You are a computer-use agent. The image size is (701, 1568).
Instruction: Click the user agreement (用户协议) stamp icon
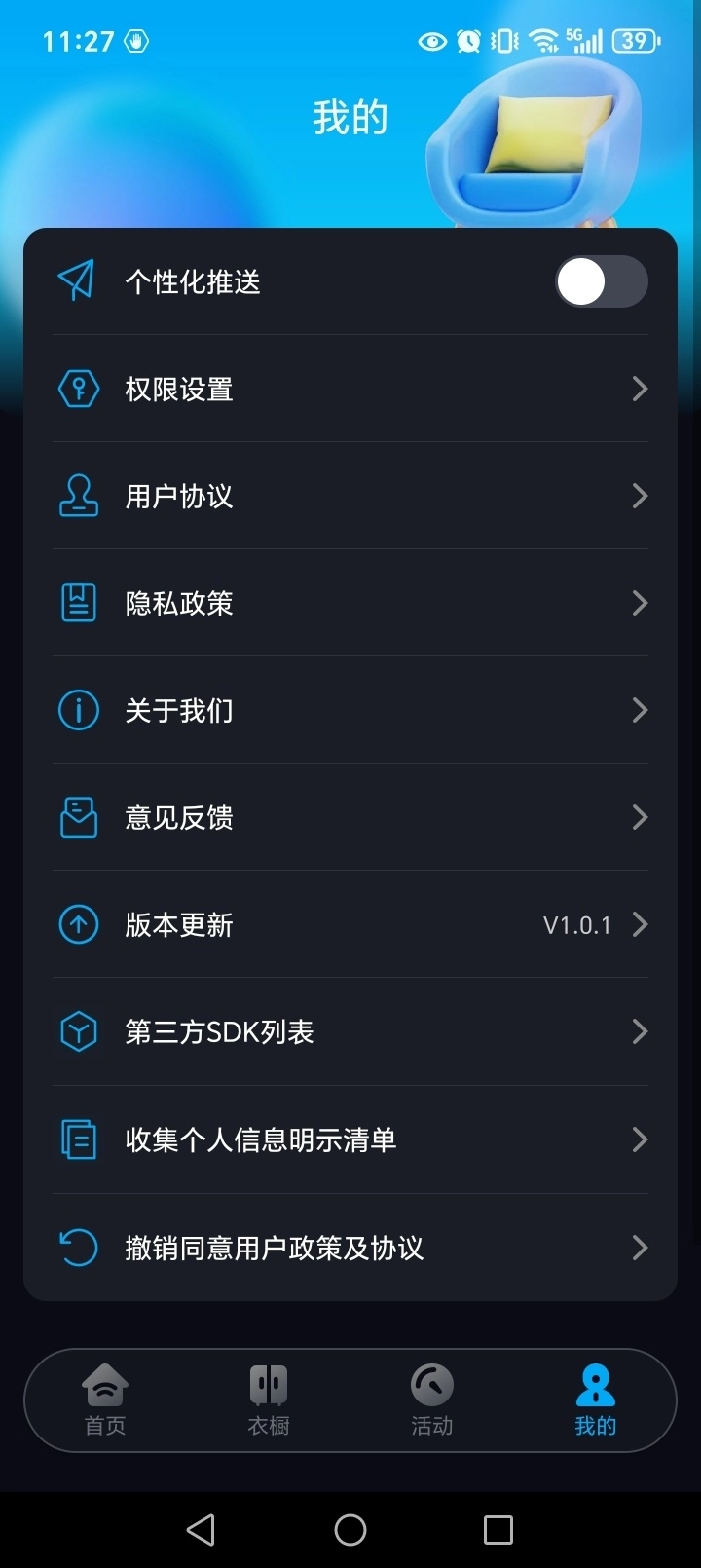(x=78, y=496)
